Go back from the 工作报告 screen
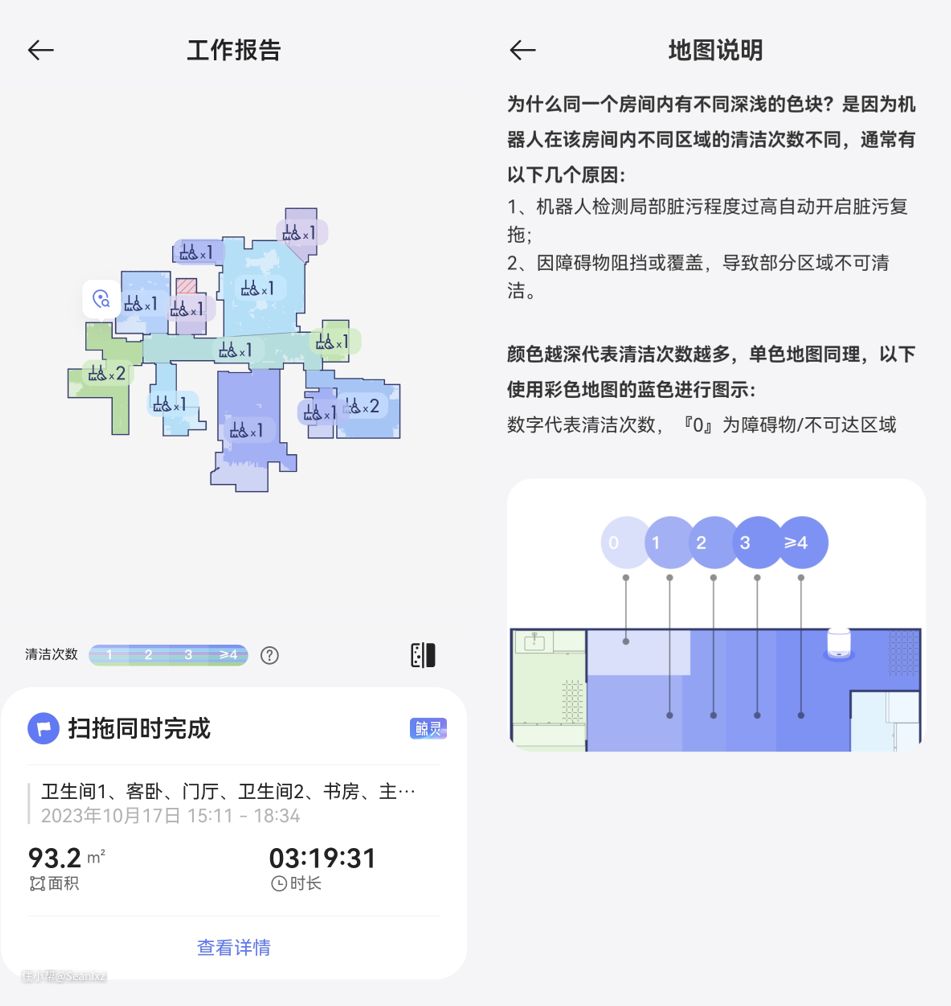The height and width of the screenshot is (1006, 951). point(41,51)
